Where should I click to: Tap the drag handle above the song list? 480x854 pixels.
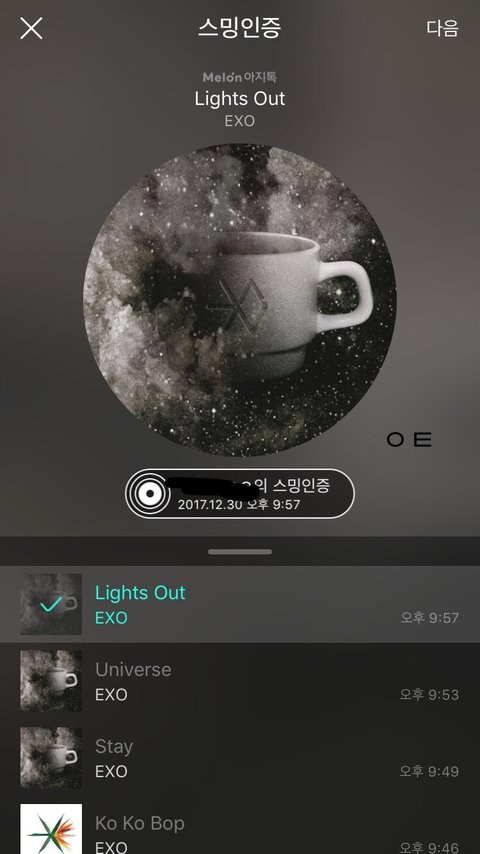pos(240,552)
